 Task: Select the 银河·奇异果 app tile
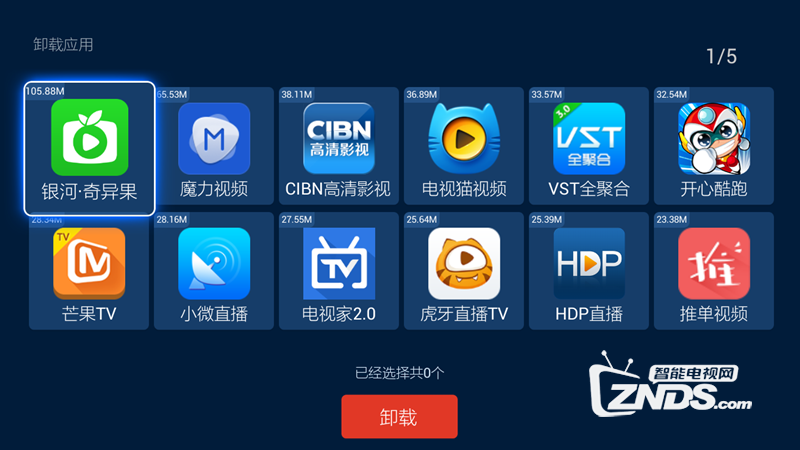click(x=89, y=148)
